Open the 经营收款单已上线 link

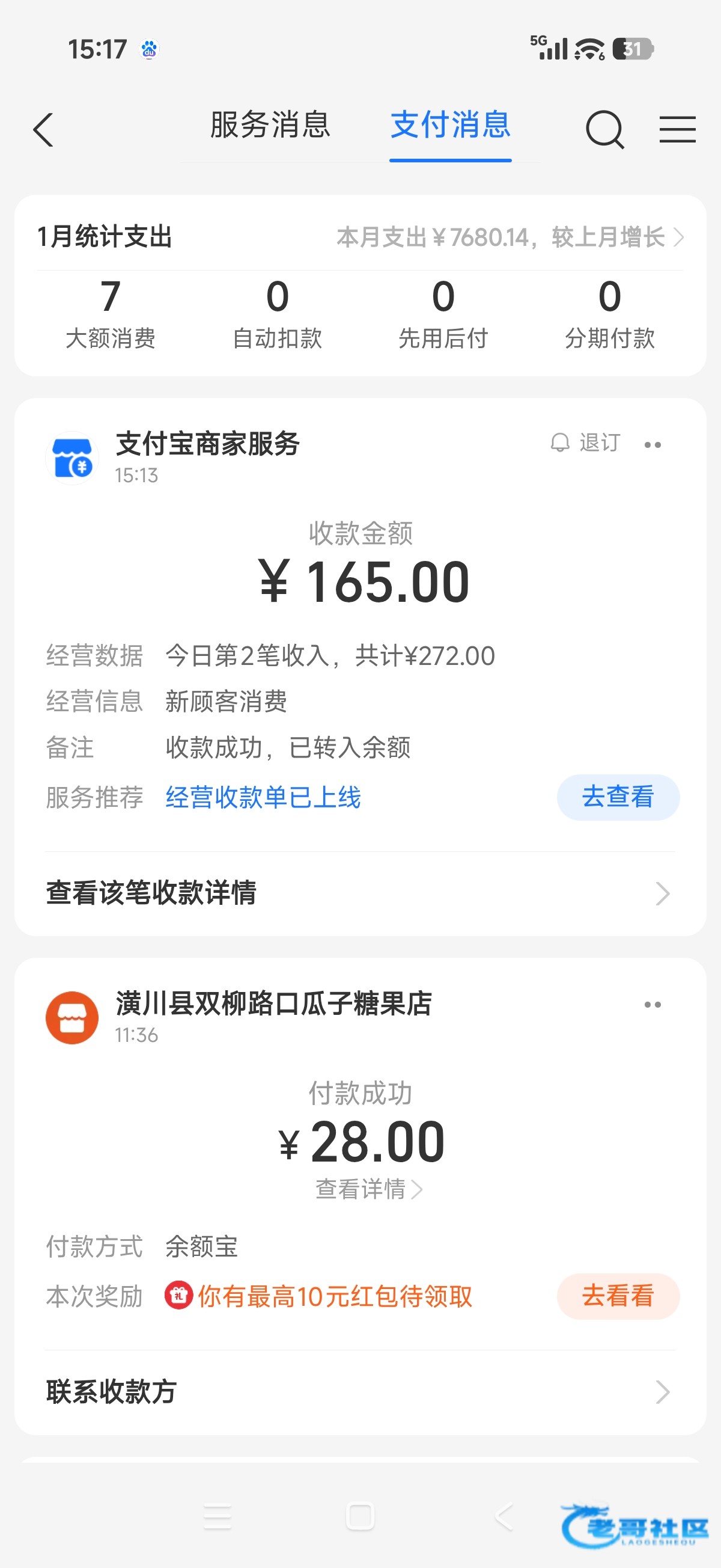coord(263,797)
